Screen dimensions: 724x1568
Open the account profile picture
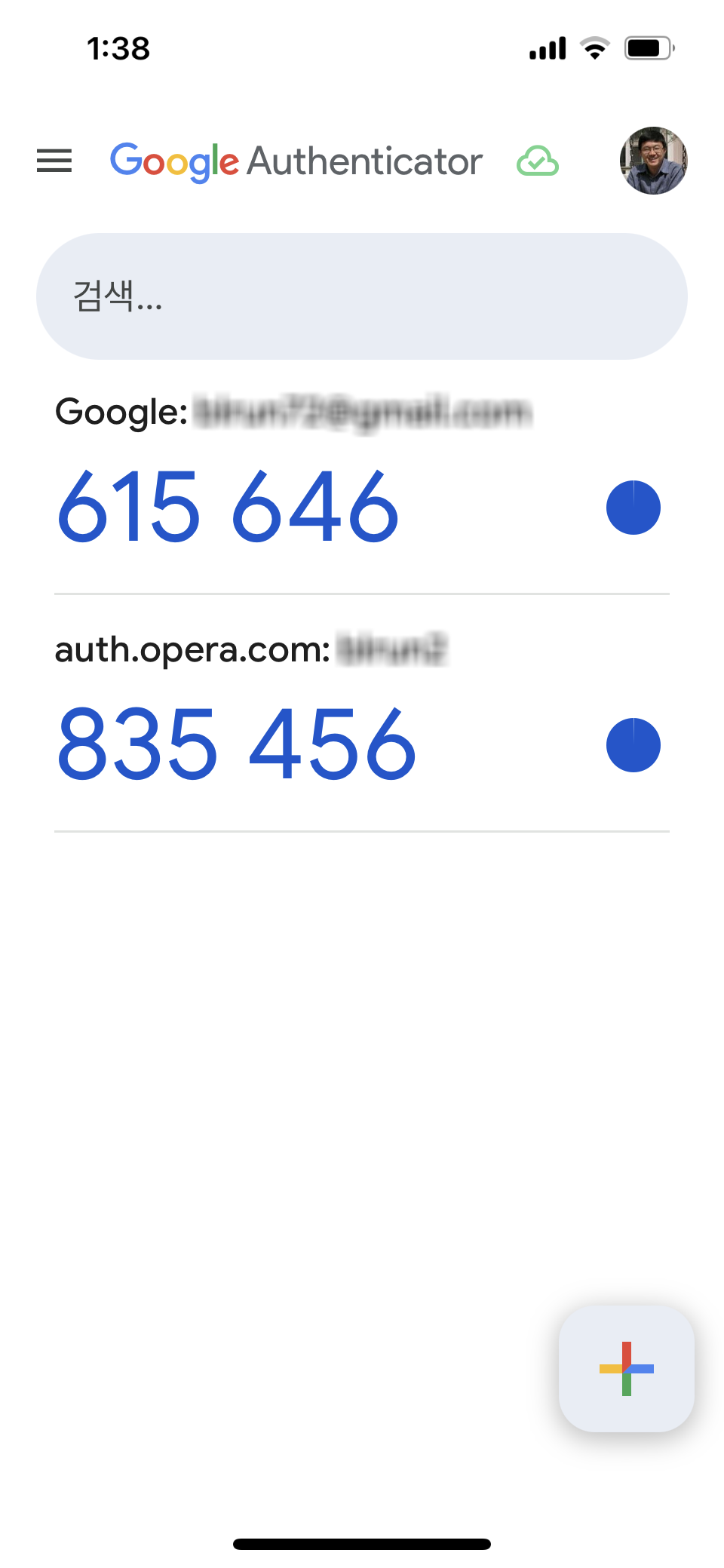[x=653, y=161]
